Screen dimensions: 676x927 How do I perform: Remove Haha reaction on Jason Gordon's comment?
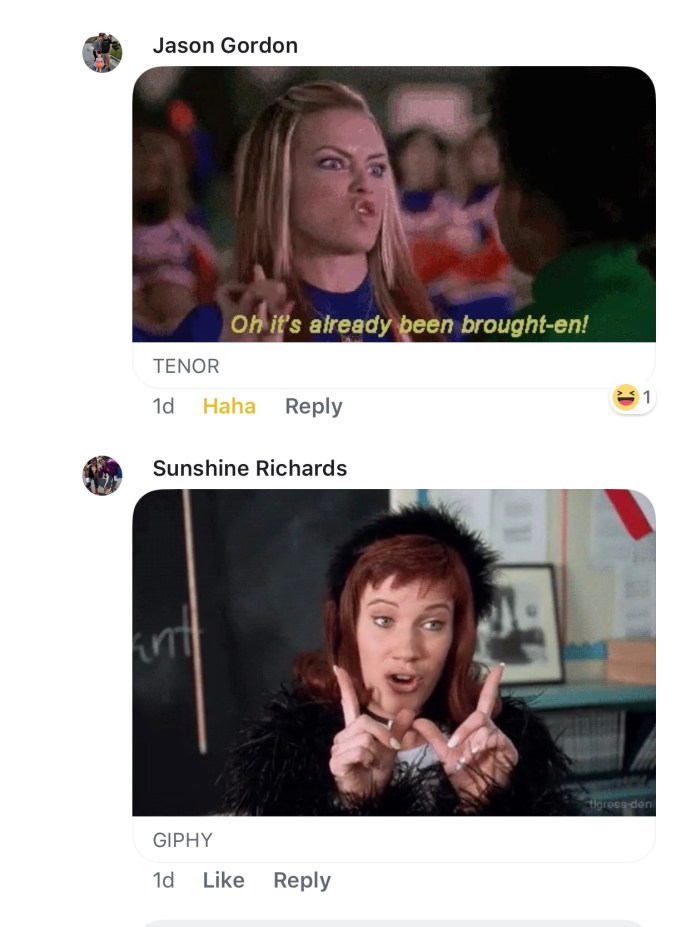(229, 406)
